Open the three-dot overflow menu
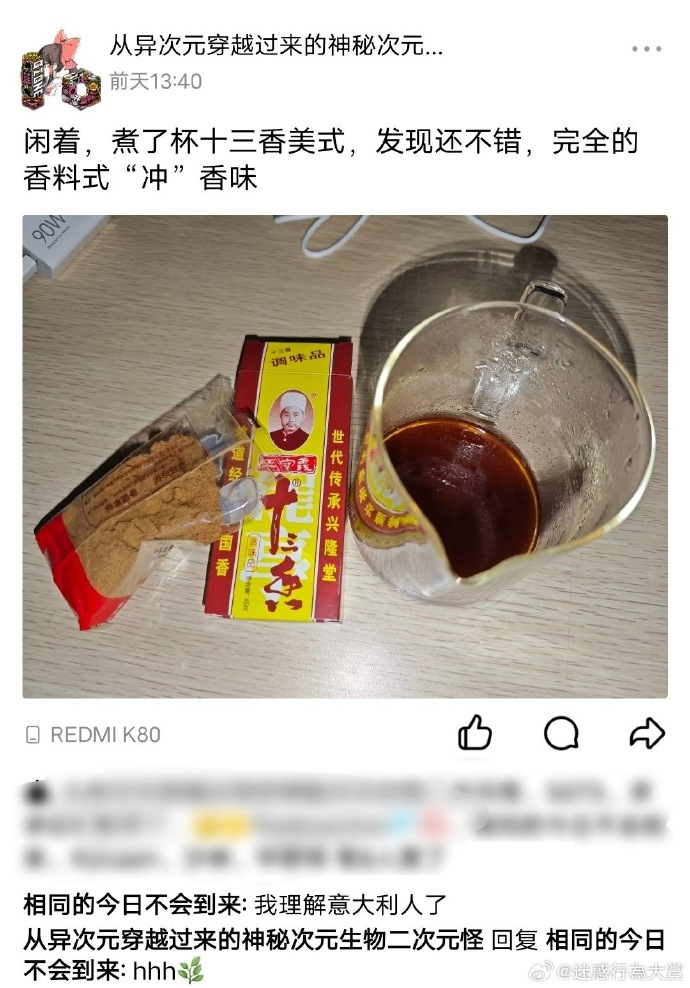 [646, 50]
